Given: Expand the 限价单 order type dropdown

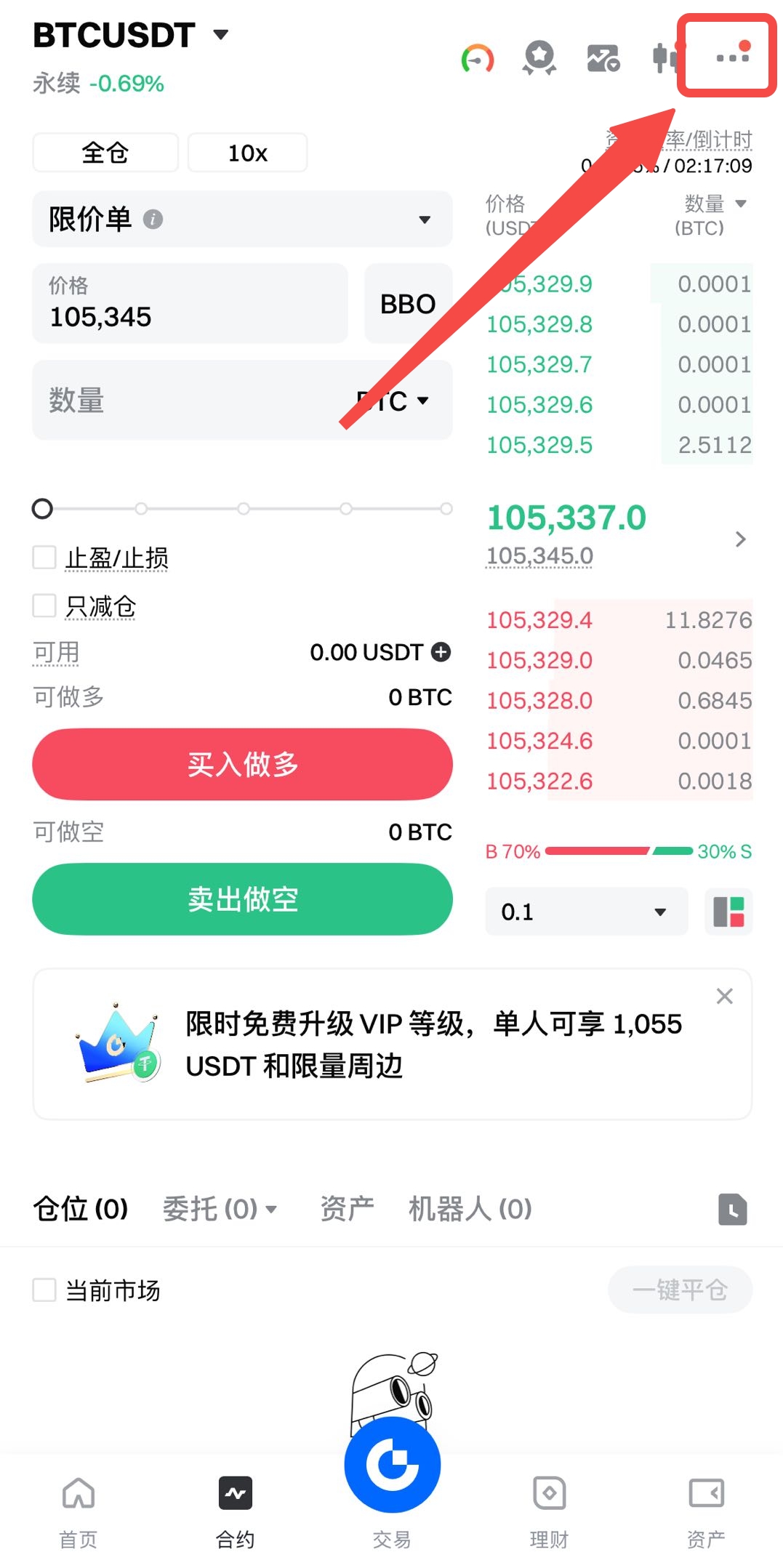Looking at the screenshot, I should point(242,219).
